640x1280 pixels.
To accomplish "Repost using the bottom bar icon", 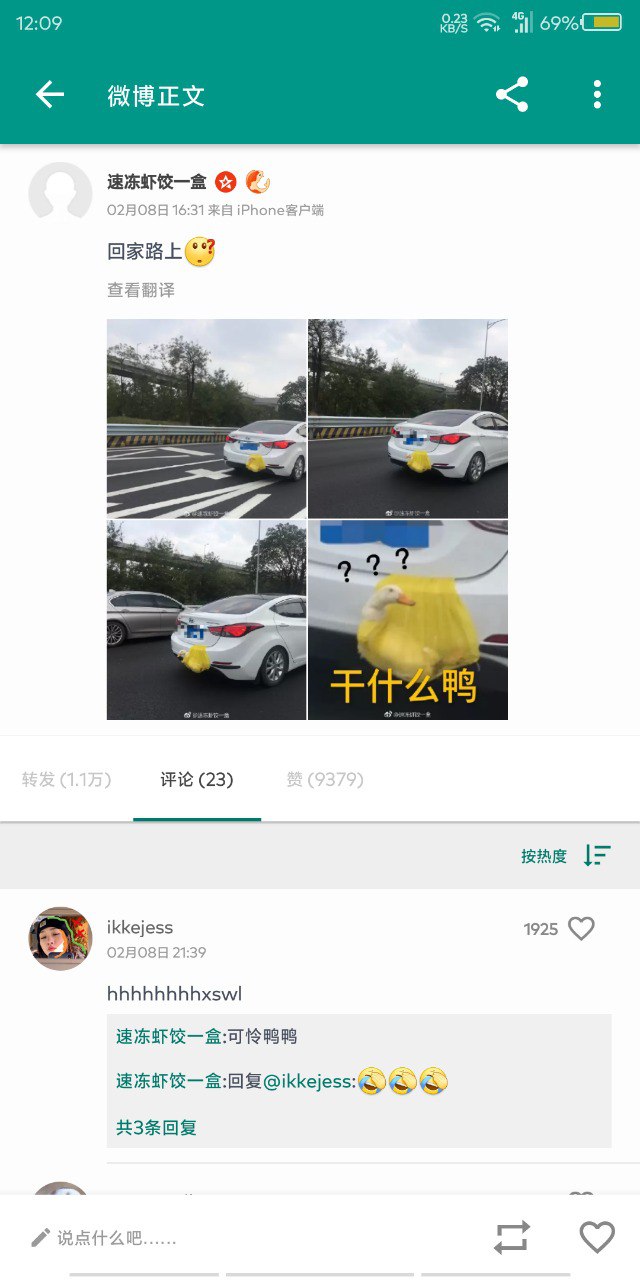I will point(511,1238).
